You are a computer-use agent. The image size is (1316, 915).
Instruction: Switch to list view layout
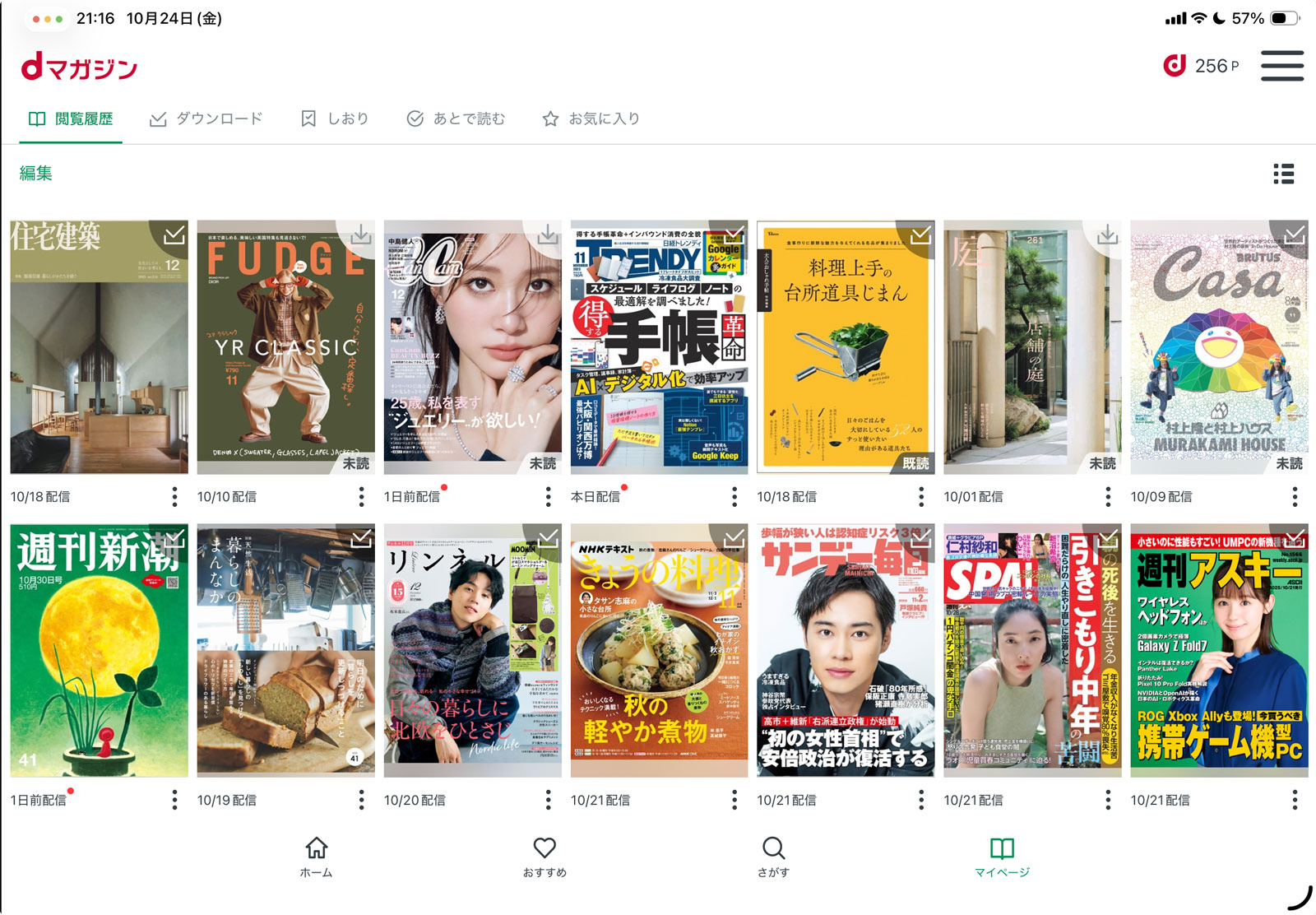(1283, 174)
